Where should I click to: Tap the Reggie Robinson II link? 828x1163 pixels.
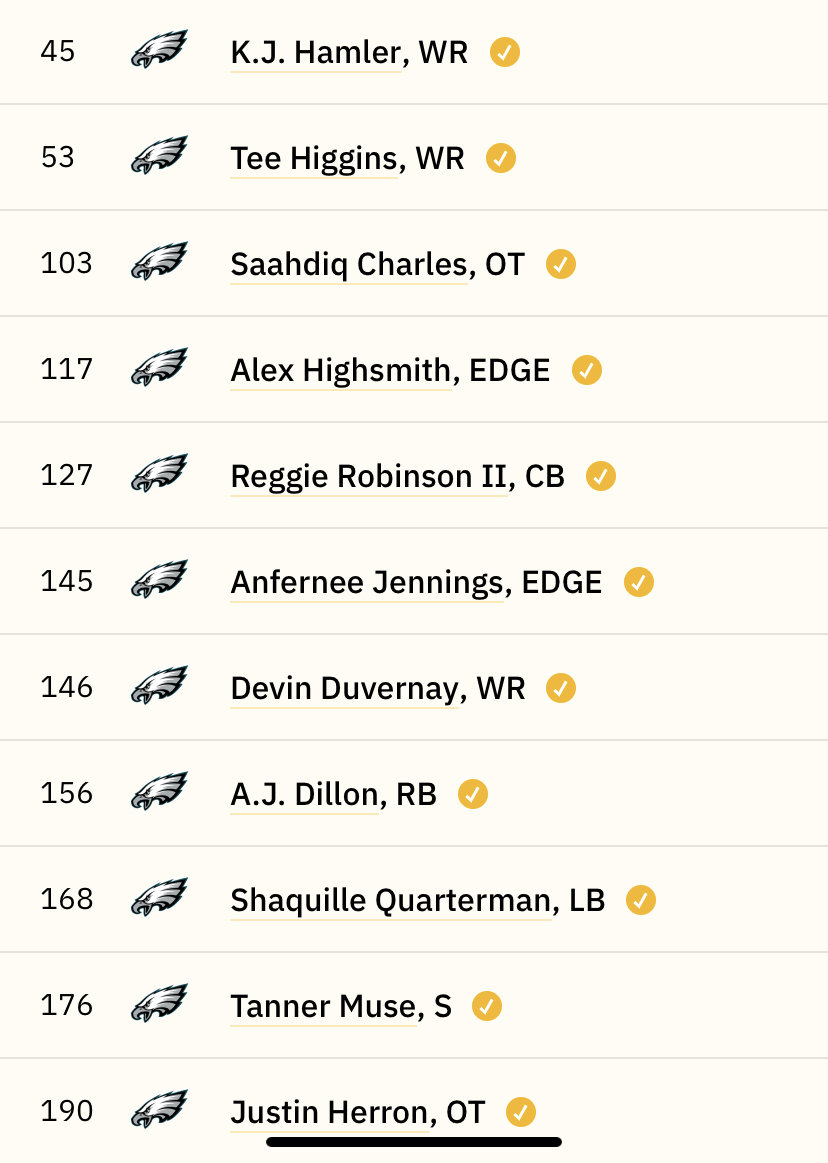(368, 477)
